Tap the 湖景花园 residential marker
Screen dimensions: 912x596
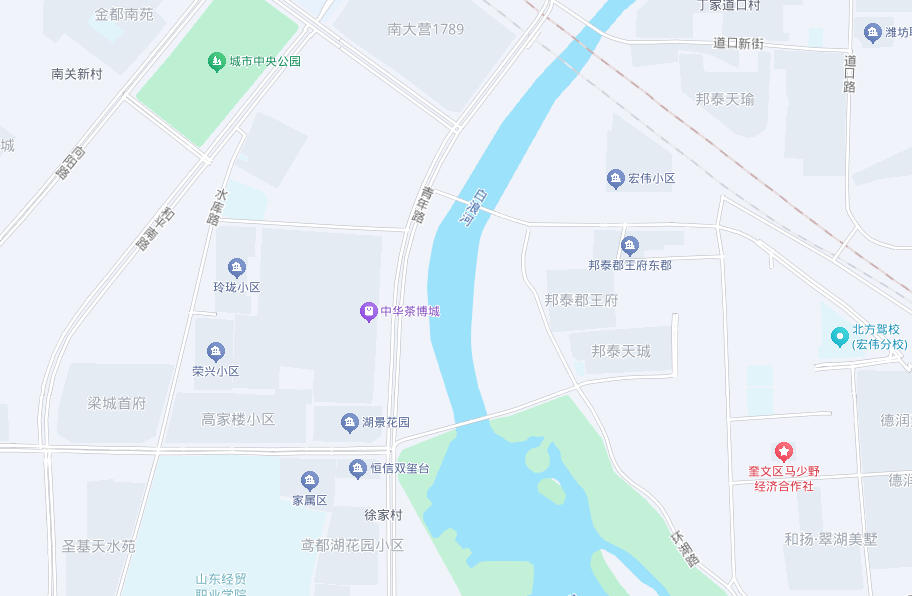349,422
